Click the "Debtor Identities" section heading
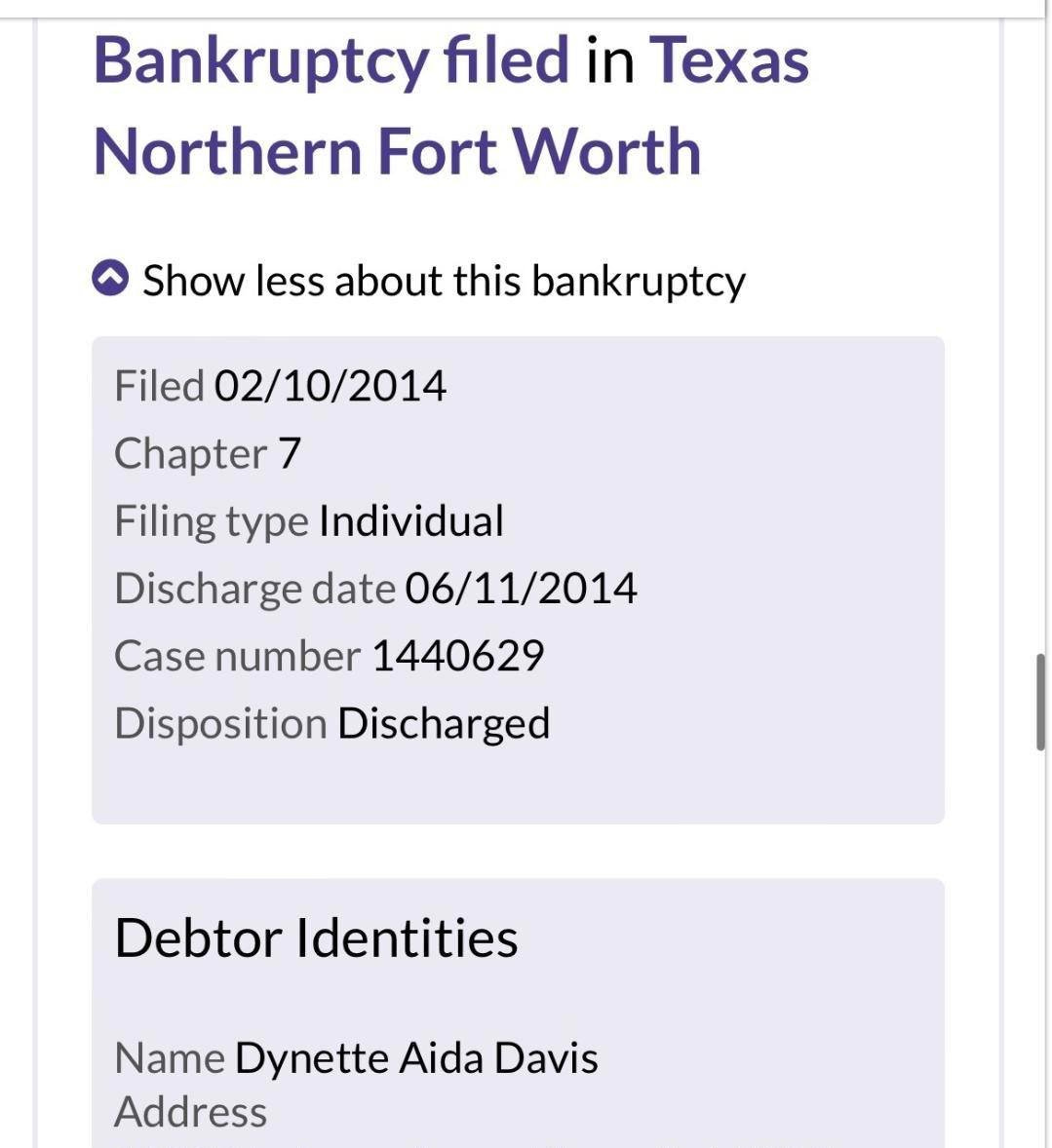The width and height of the screenshot is (1052, 1148). pos(318,938)
